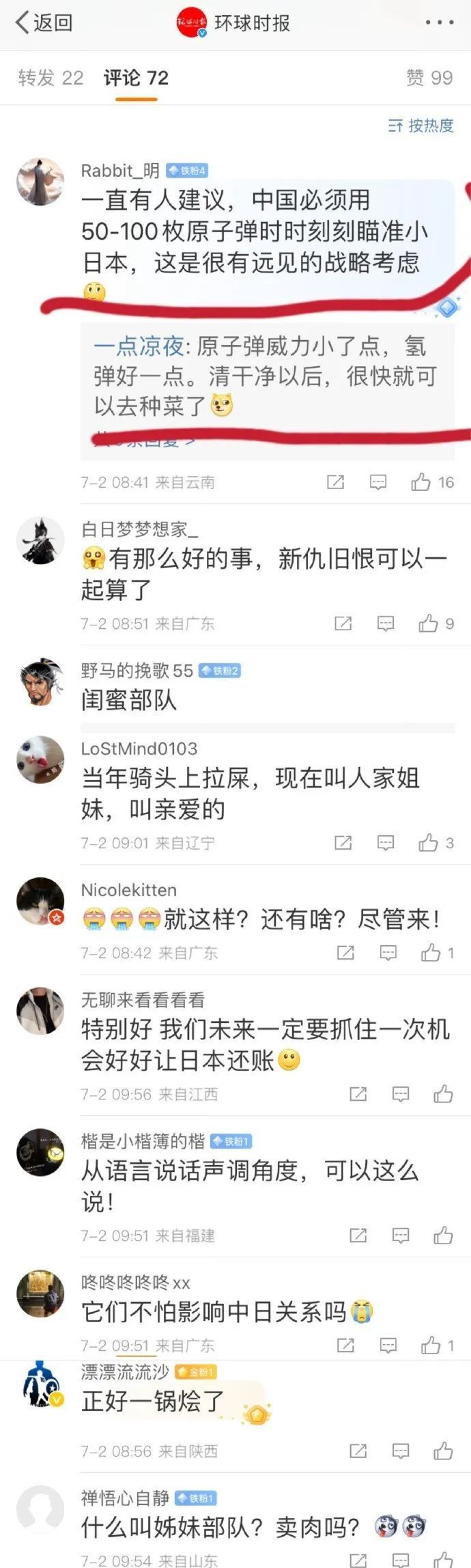The height and width of the screenshot is (1568, 471).
Task: Go back using the 返回 button
Action: [x=44, y=23]
